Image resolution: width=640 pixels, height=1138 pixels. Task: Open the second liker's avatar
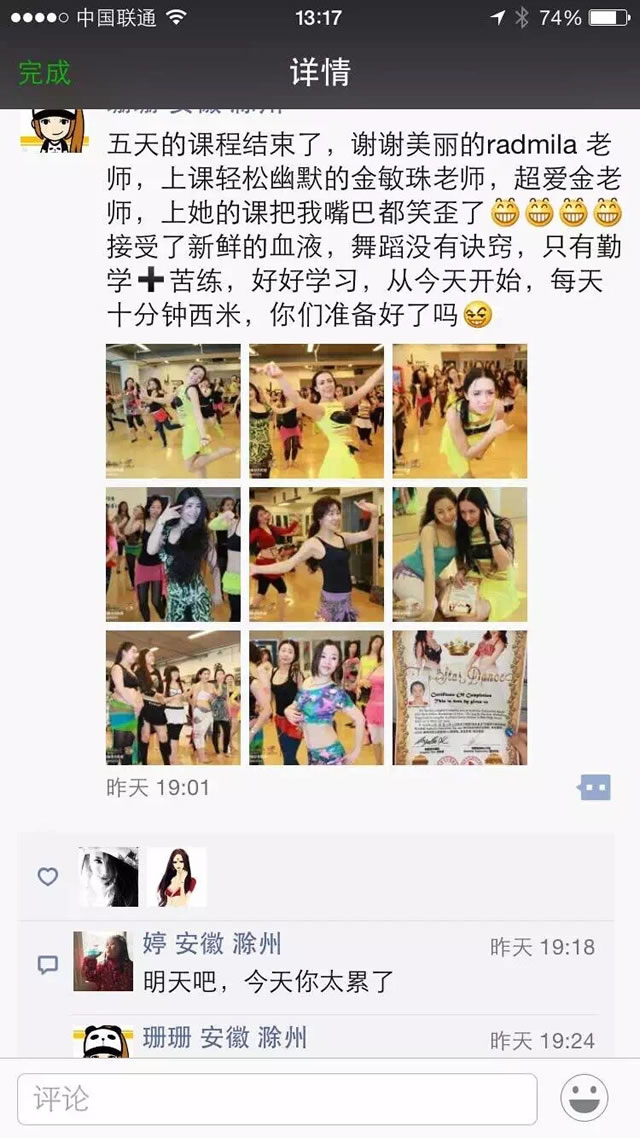point(176,877)
